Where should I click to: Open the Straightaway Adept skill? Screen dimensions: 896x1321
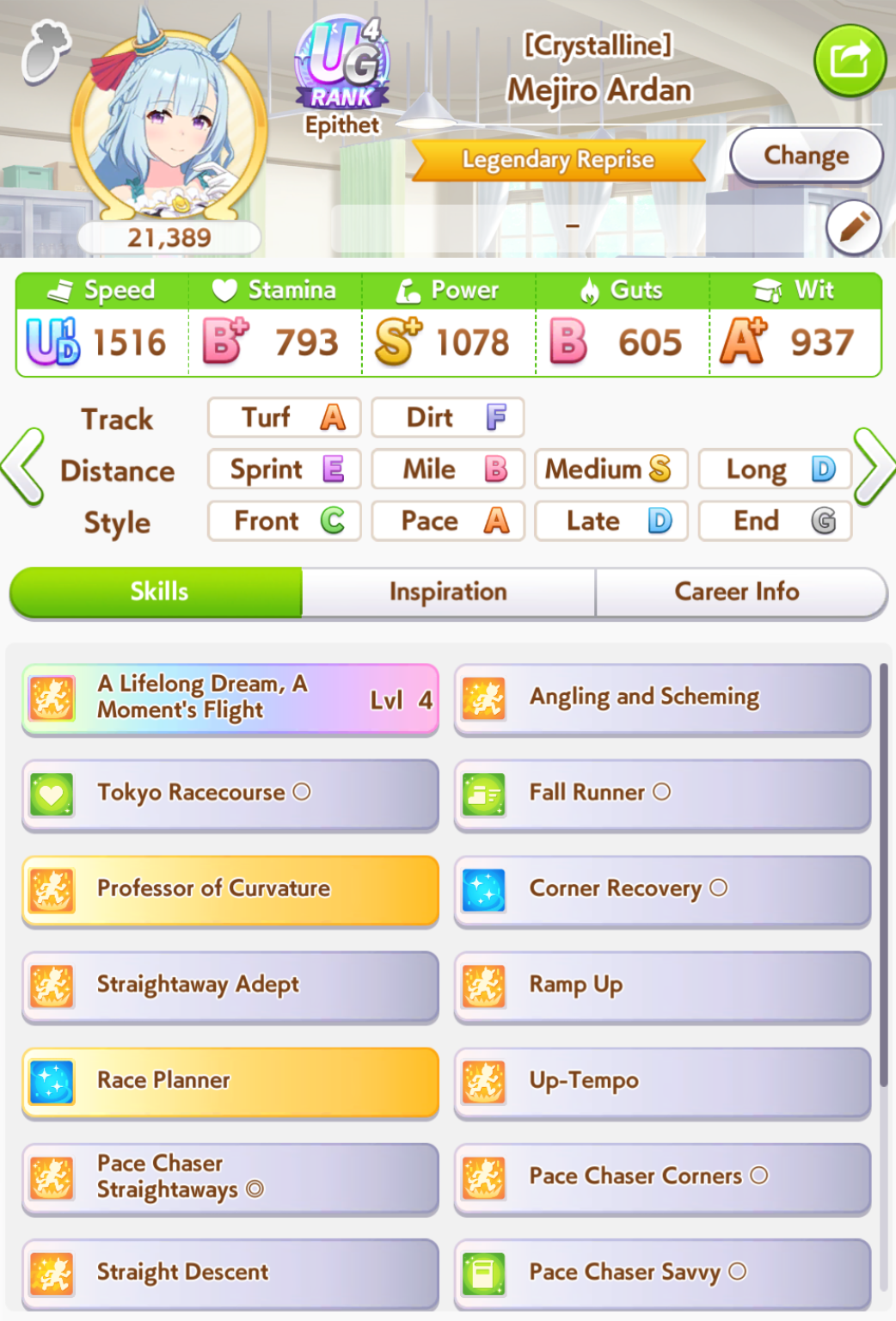click(230, 986)
